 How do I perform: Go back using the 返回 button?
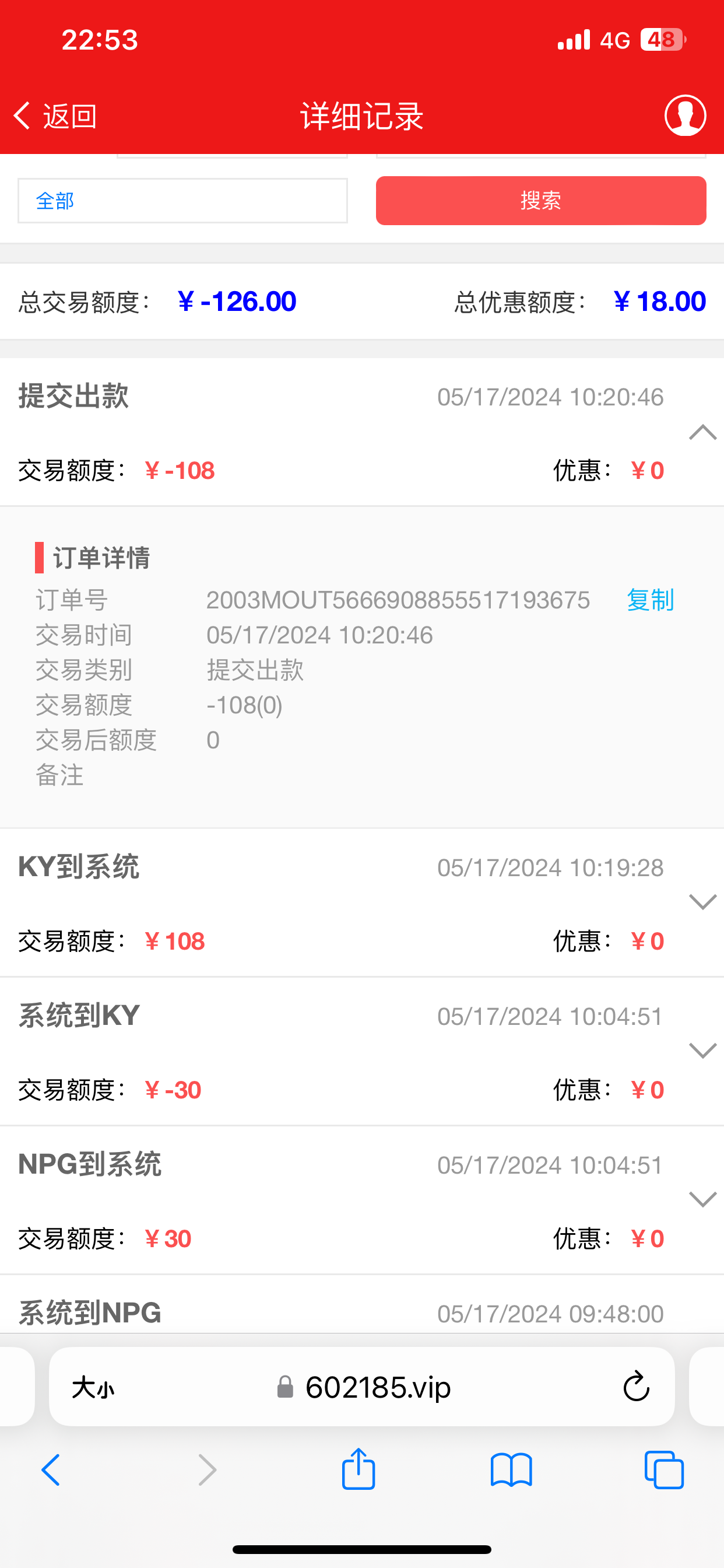pyautogui.click(x=55, y=116)
